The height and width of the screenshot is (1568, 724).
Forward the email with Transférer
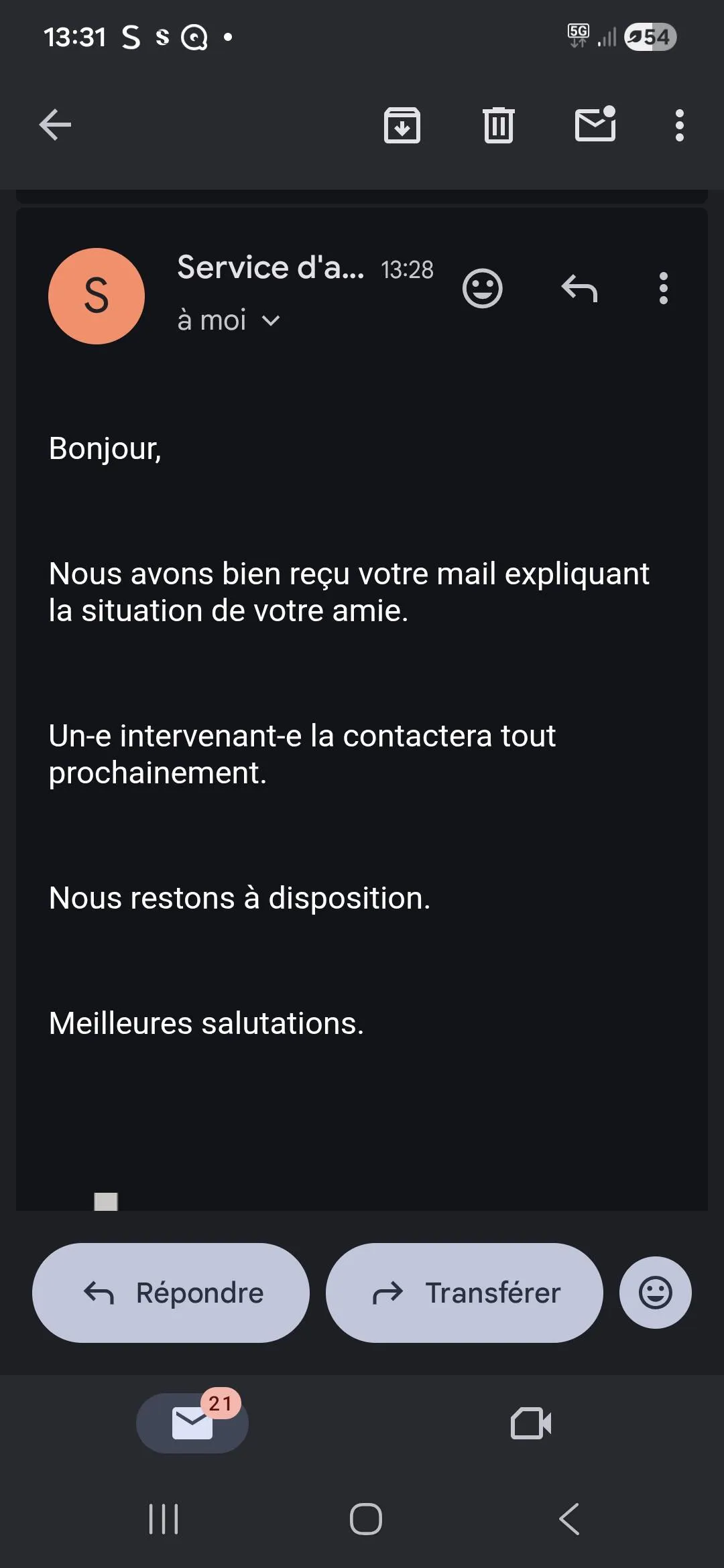point(464,1293)
